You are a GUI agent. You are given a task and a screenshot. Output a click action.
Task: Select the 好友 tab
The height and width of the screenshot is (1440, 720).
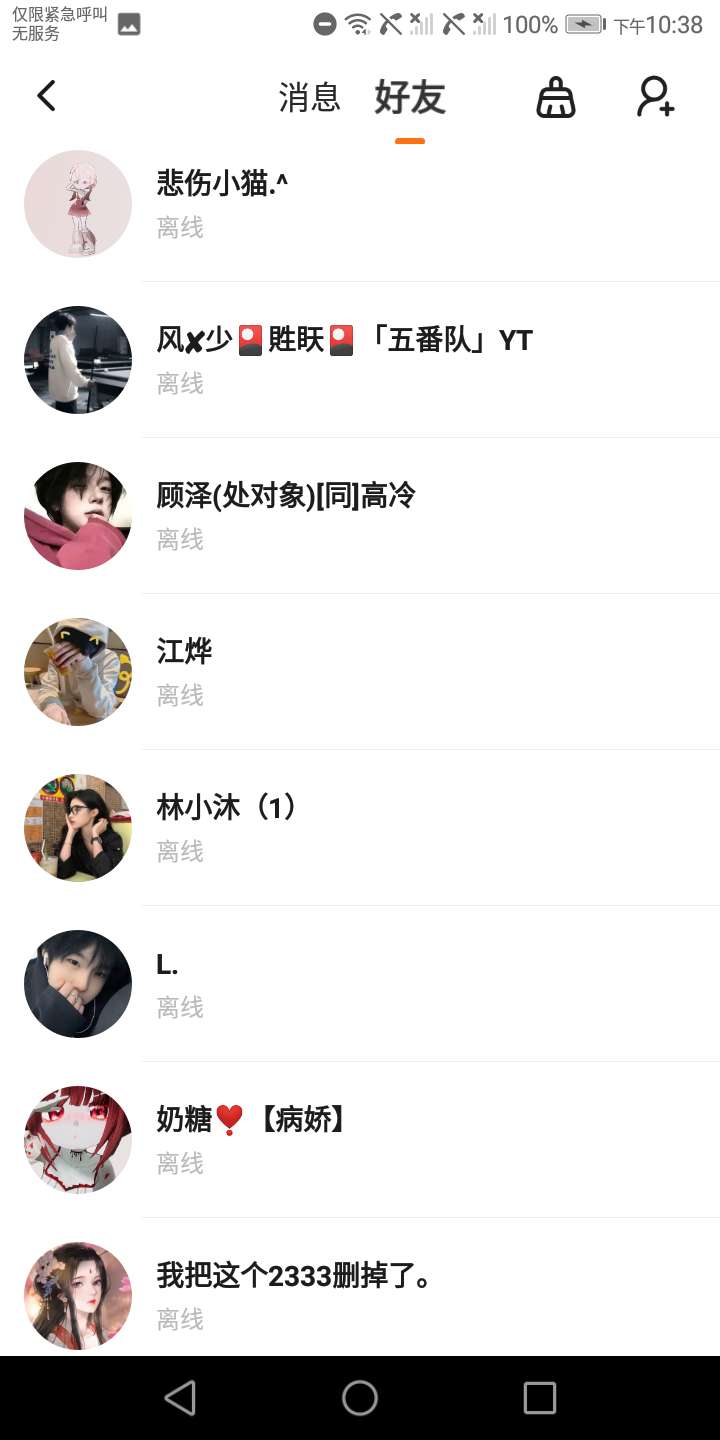(x=410, y=98)
